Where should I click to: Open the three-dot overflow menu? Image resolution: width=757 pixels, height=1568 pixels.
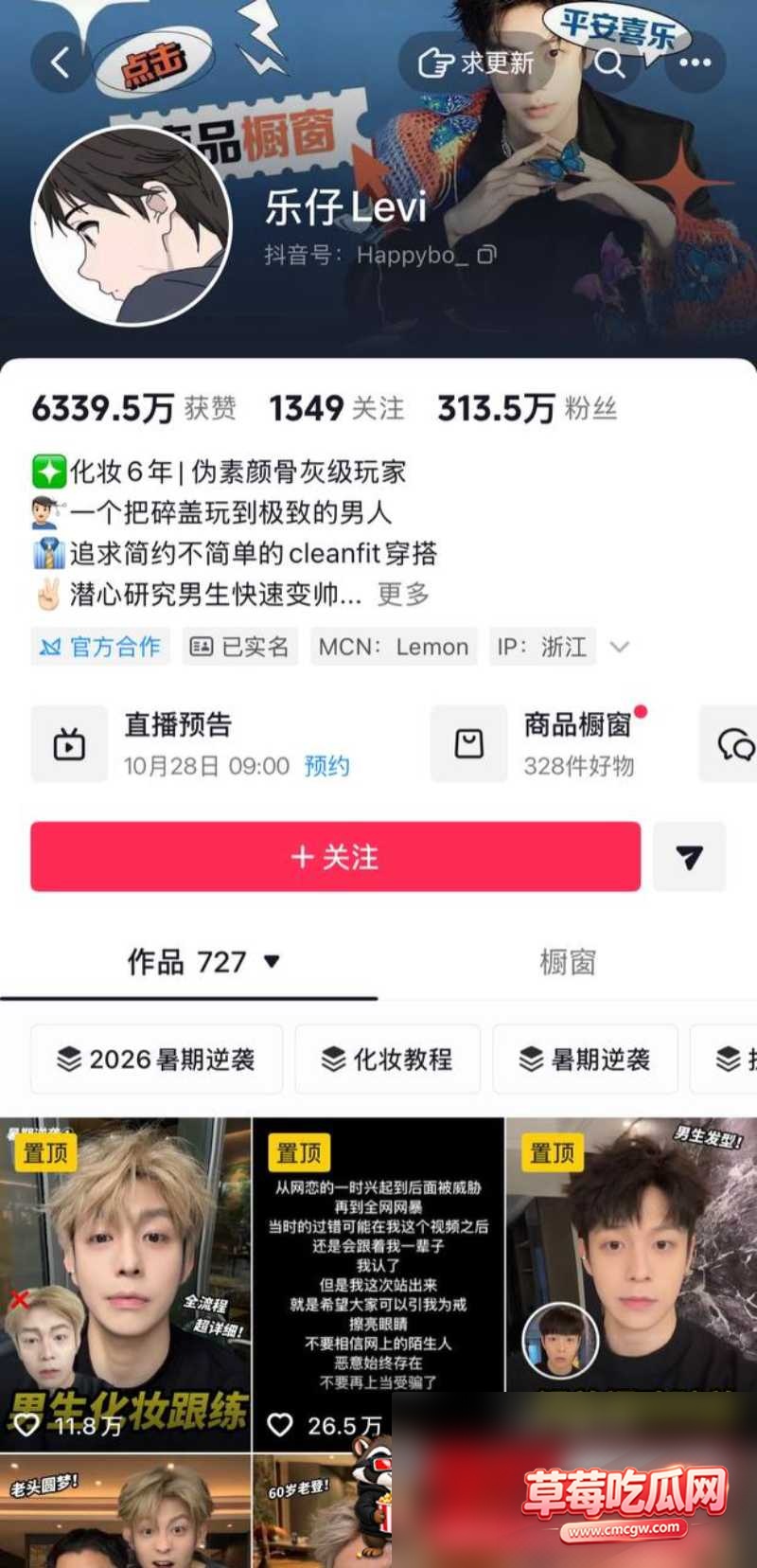click(695, 63)
